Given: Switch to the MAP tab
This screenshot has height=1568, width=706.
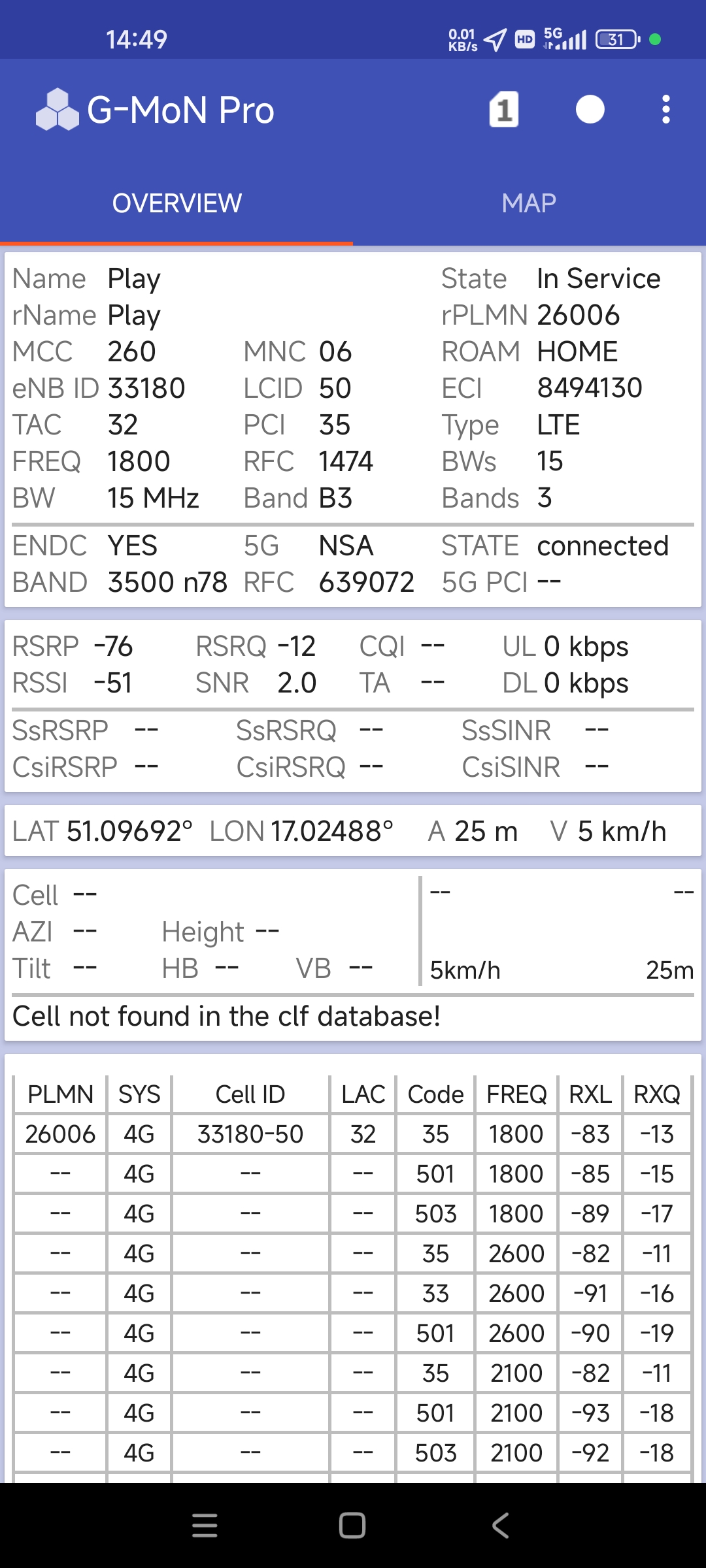Looking at the screenshot, I should [529, 203].
